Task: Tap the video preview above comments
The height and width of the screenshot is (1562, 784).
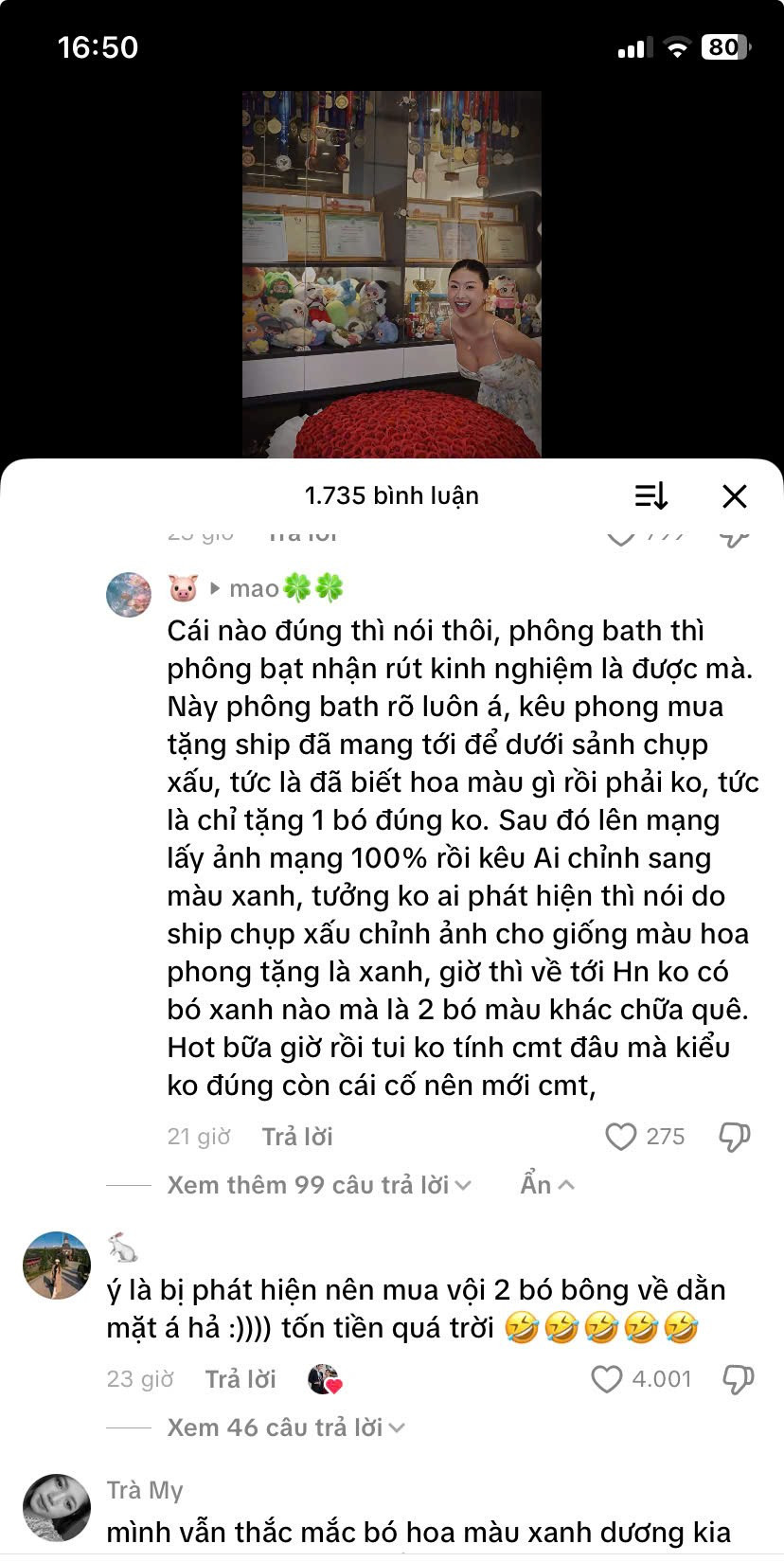Action: [x=391, y=275]
